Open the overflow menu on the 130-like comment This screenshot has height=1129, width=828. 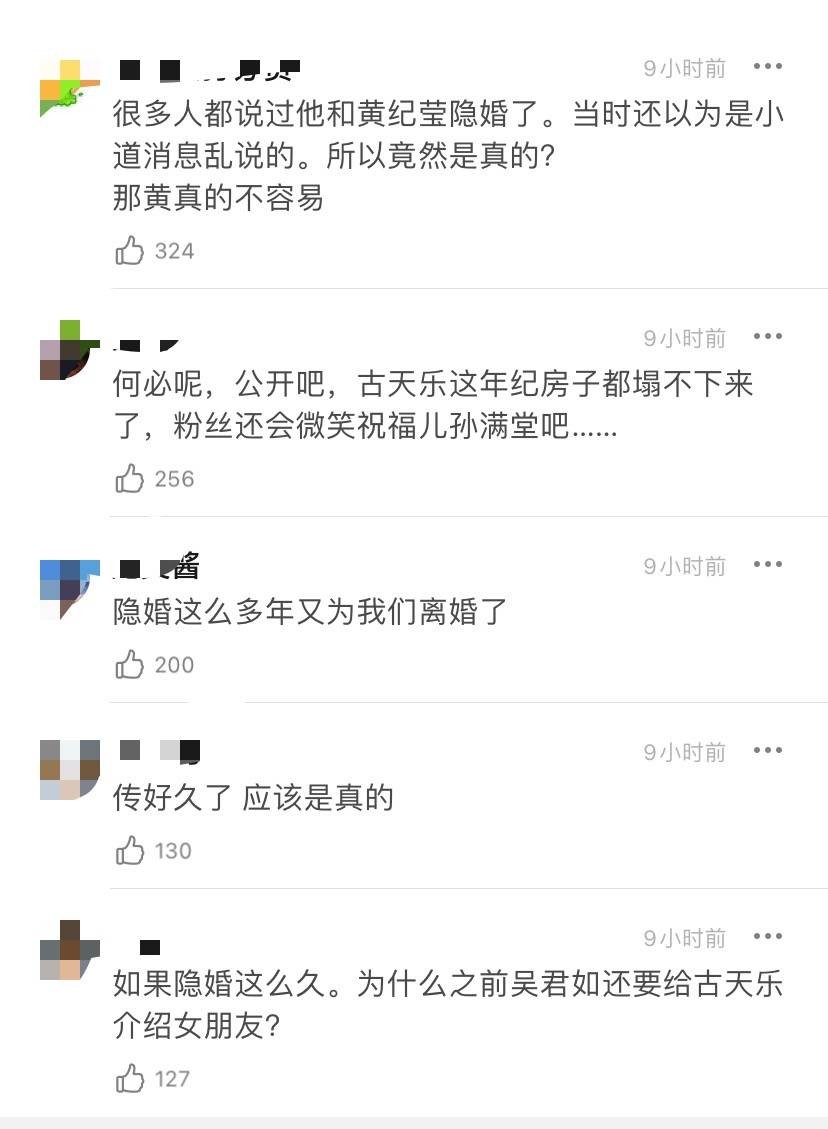click(x=767, y=751)
